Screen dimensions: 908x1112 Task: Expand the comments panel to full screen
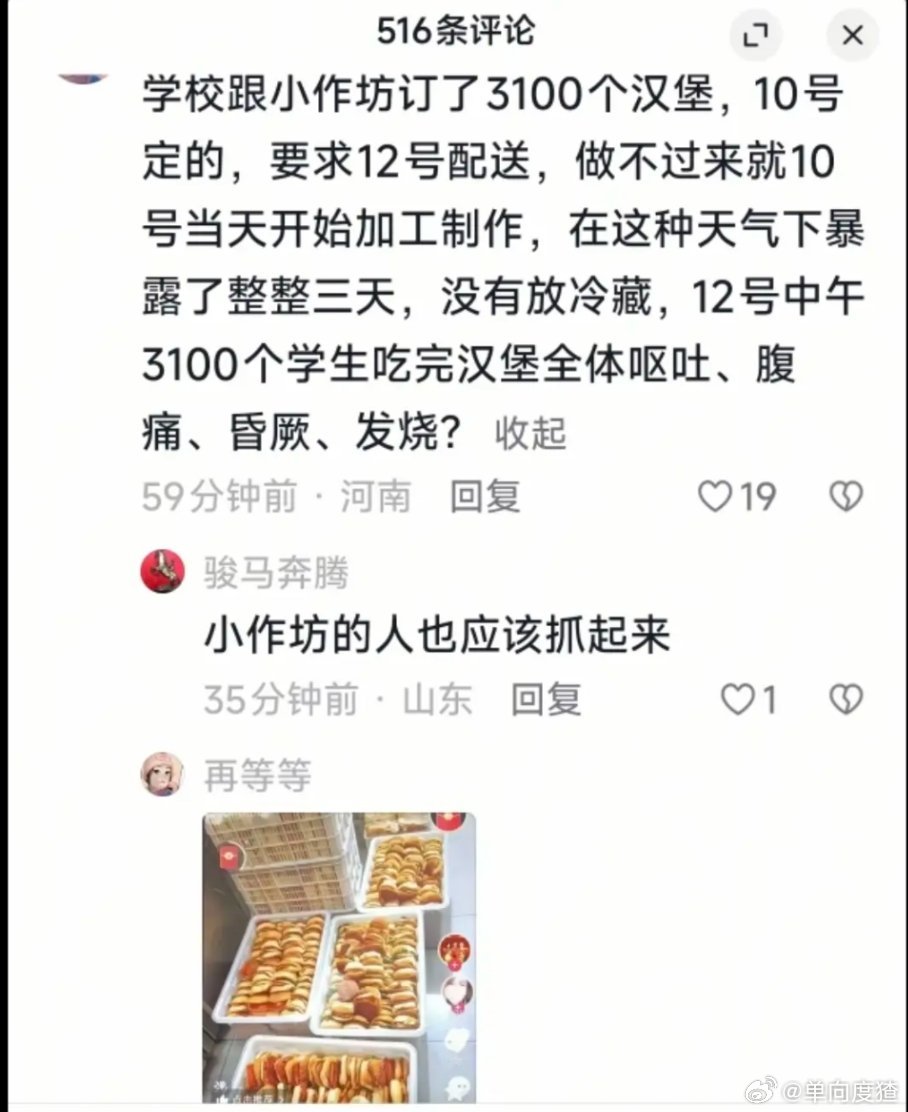(756, 36)
